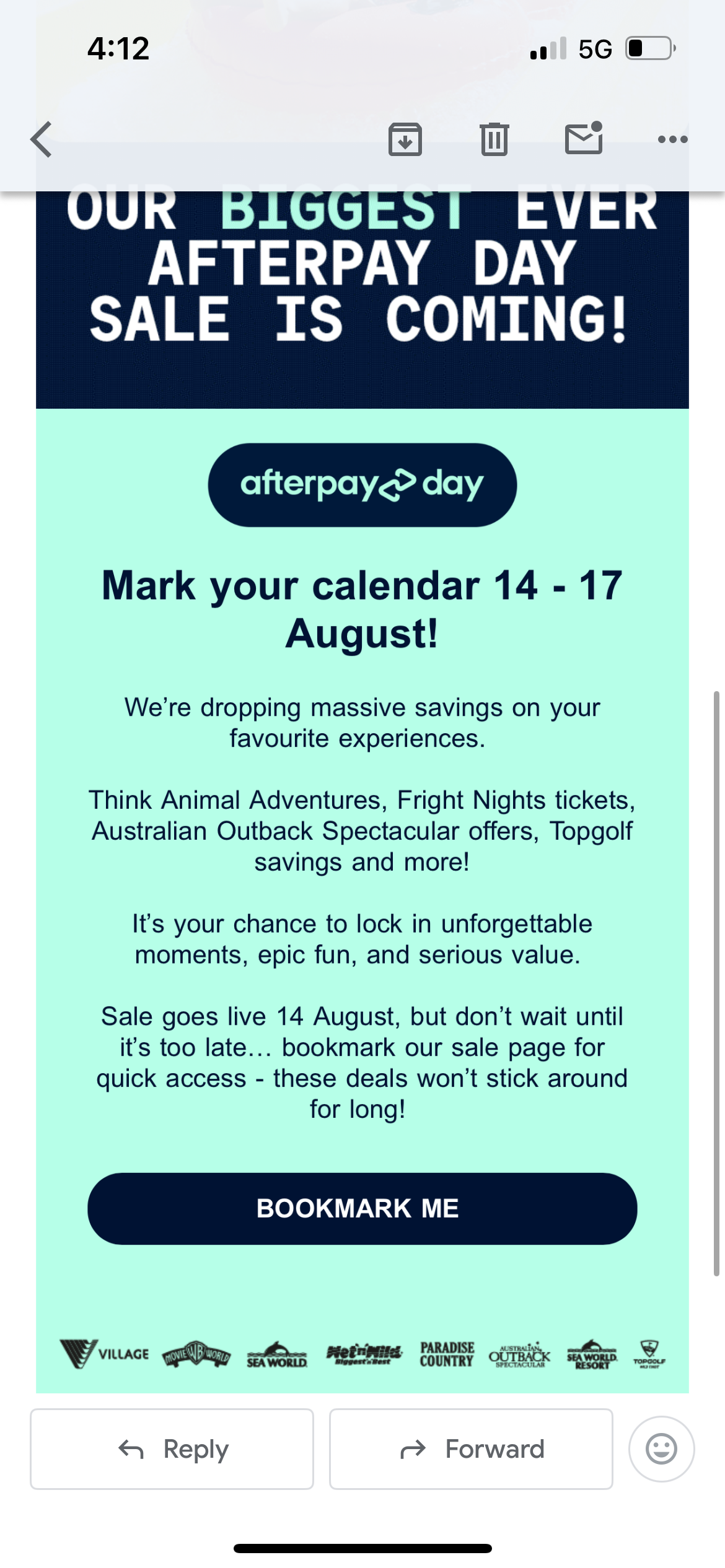Image resolution: width=725 pixels, height=1568 pixels.
Task: Forward this email
Action: [x=471, y=1448]
